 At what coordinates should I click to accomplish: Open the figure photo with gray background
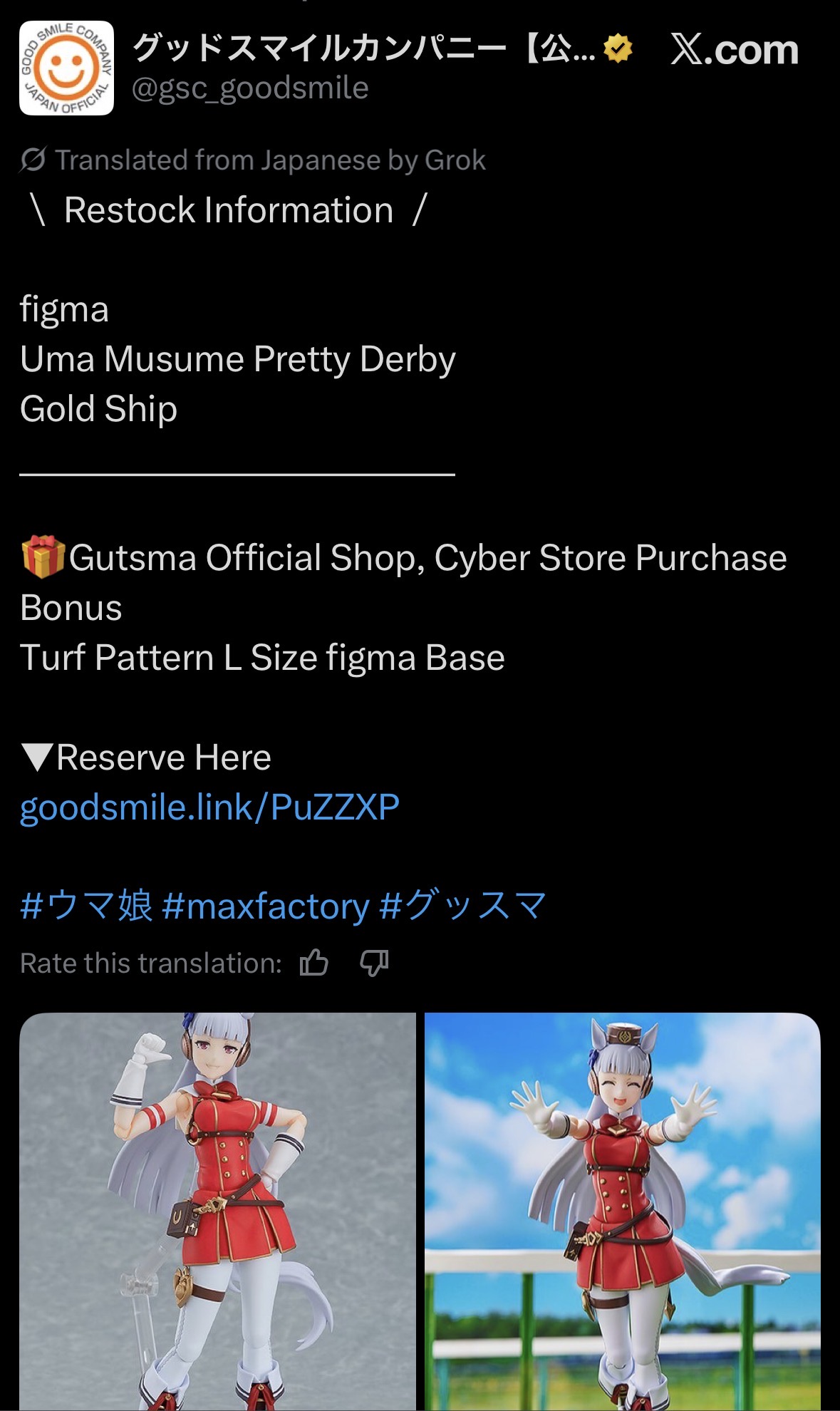pos(217,1211)
